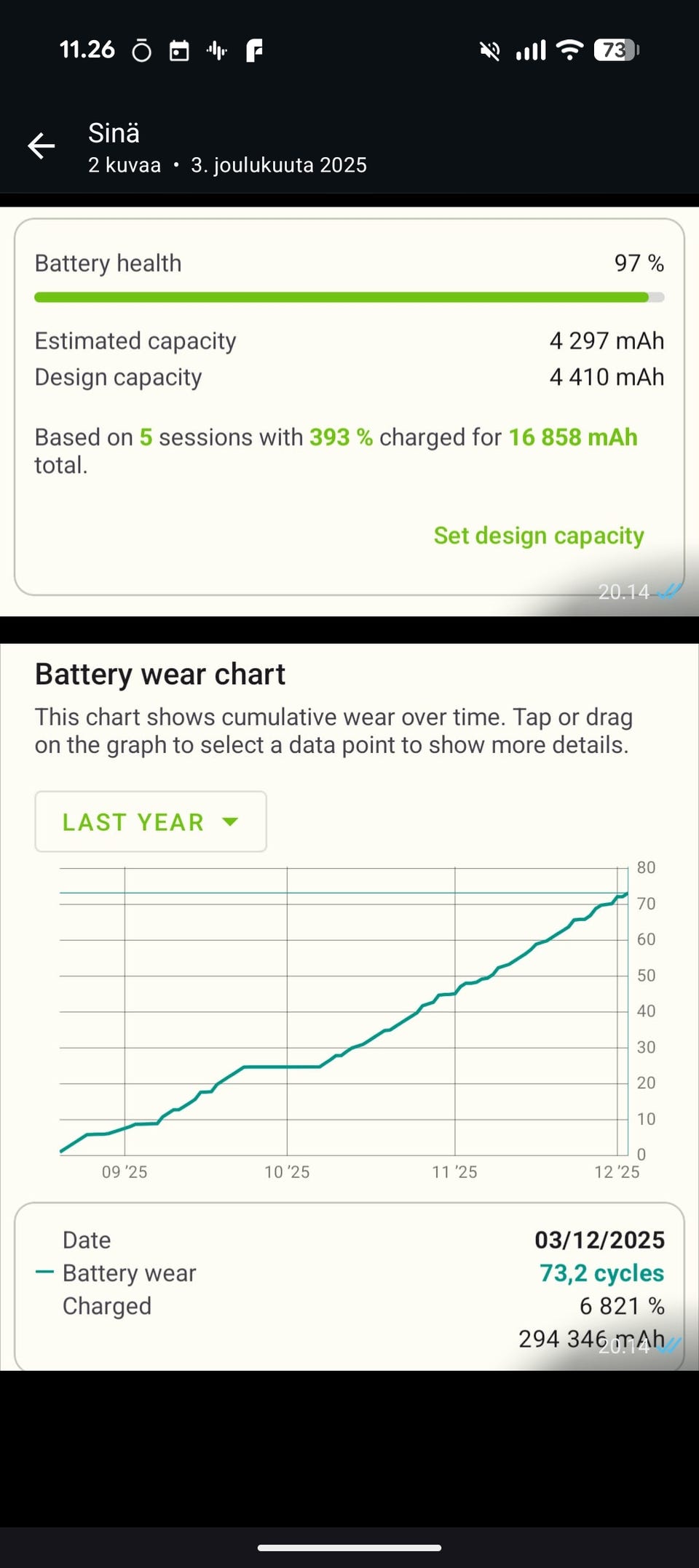
Task: Go back using the top arrow
Action: point(42,146)
